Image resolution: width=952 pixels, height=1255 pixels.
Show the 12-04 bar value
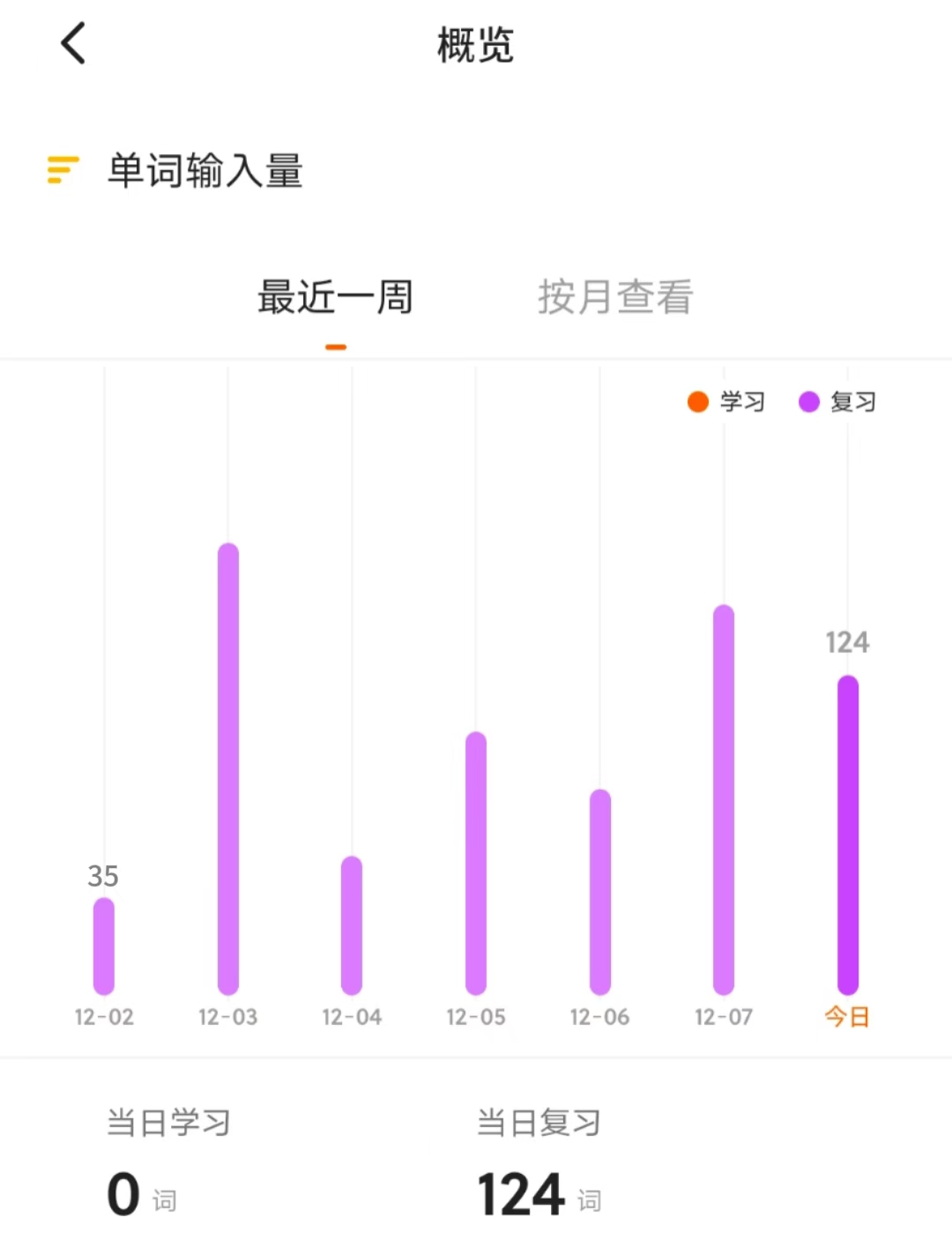[352, 925]
